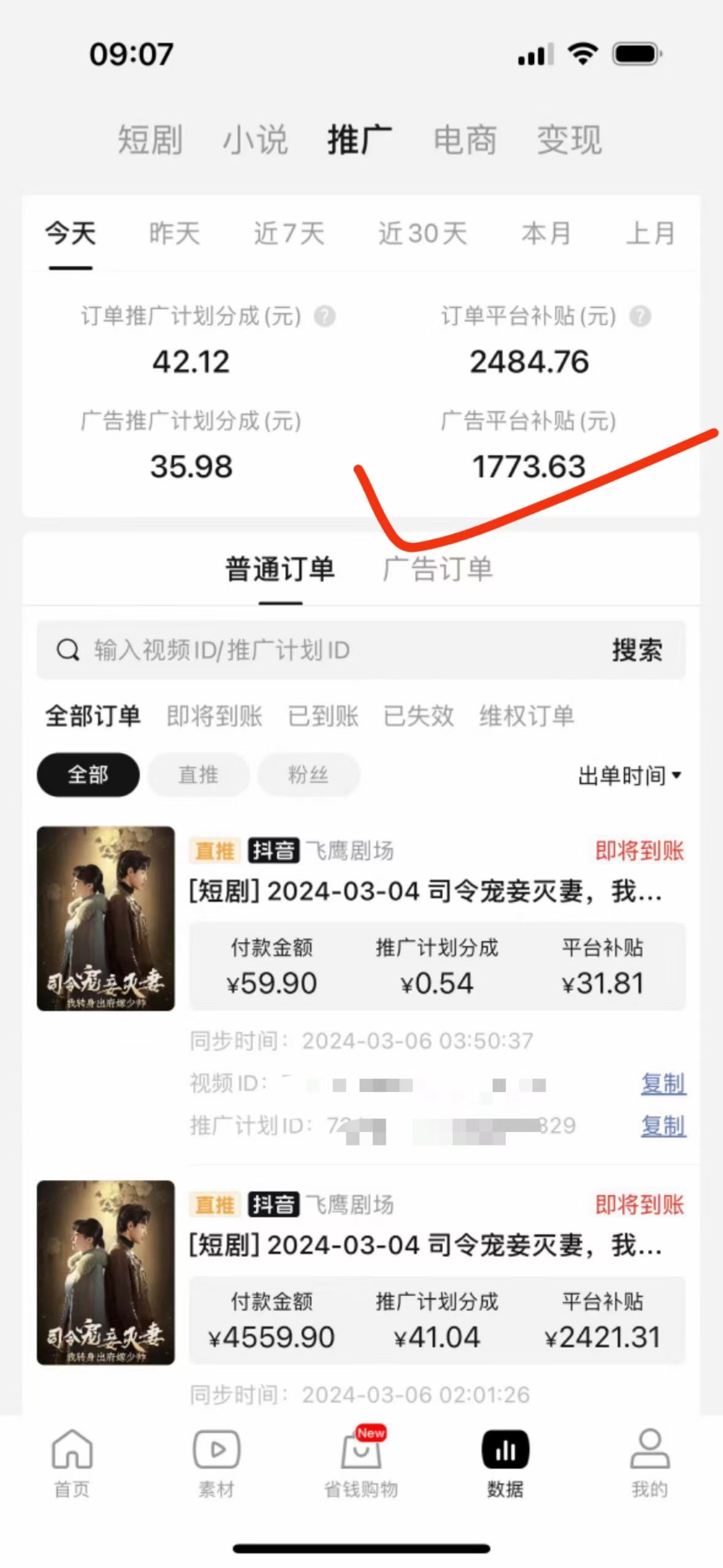Select the 粉丝 filter chip
The height and width of the screenshot is (1568, 723).
(308, 775)
